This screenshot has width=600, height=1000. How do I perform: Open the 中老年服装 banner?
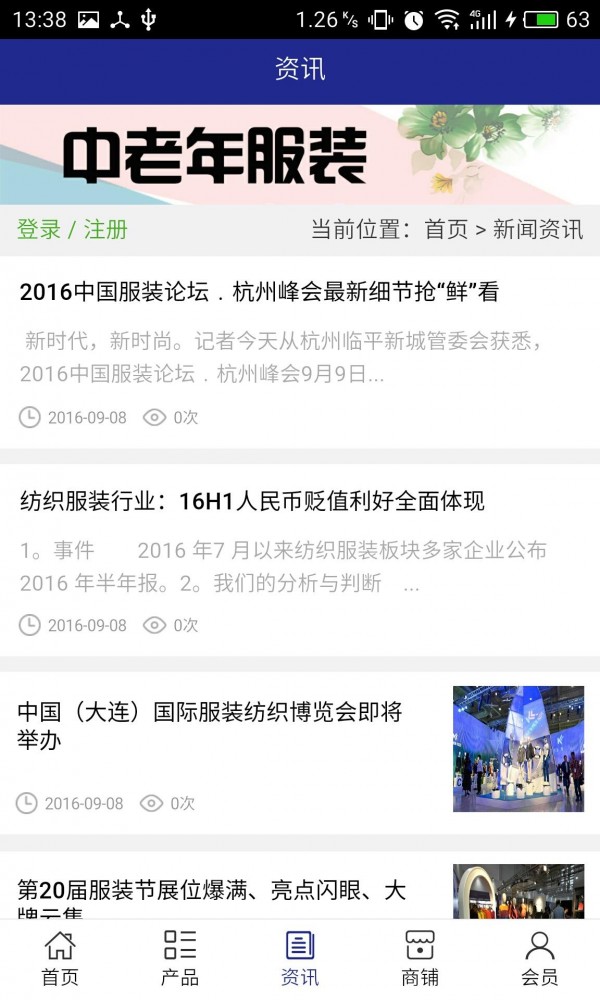coord(300,155)
